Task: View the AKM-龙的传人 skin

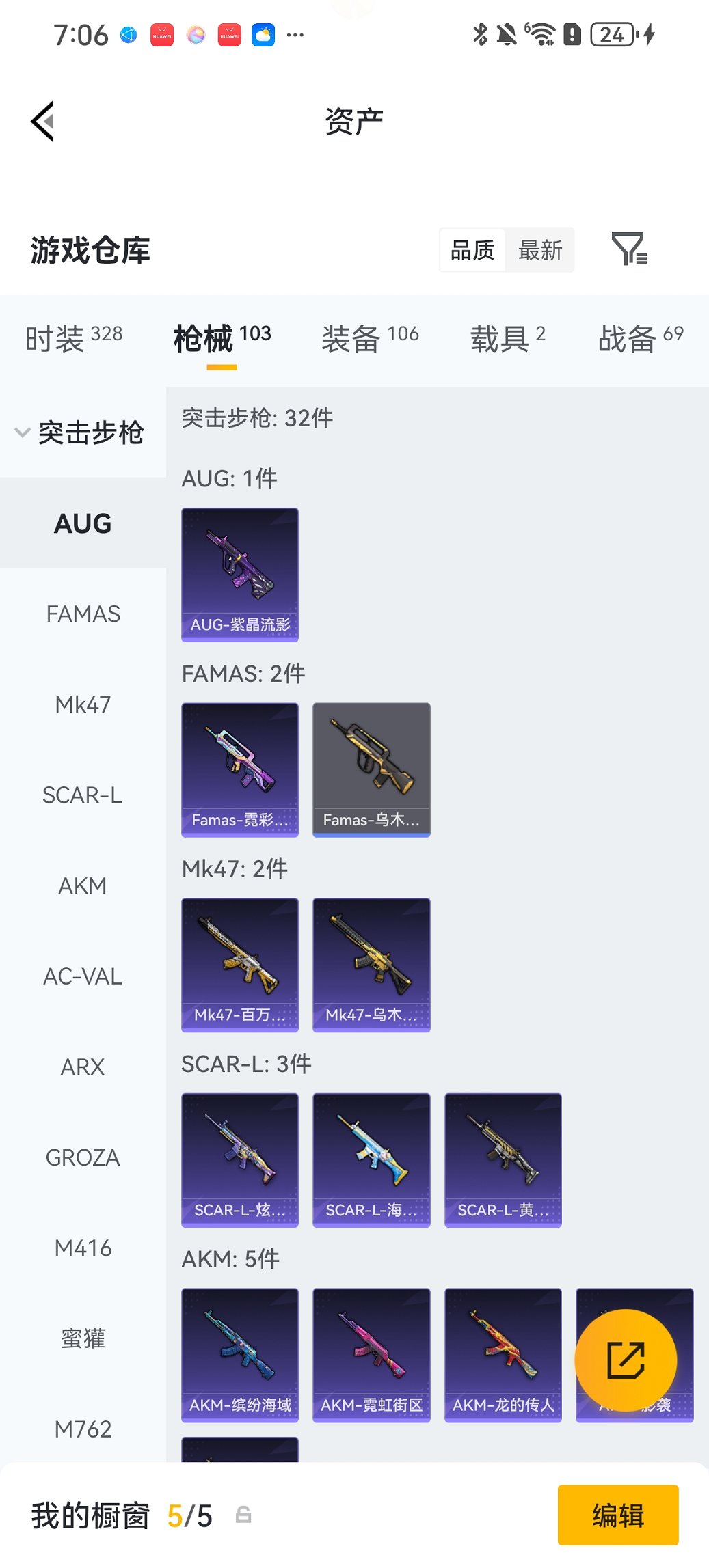Action: pos(503,1355)
